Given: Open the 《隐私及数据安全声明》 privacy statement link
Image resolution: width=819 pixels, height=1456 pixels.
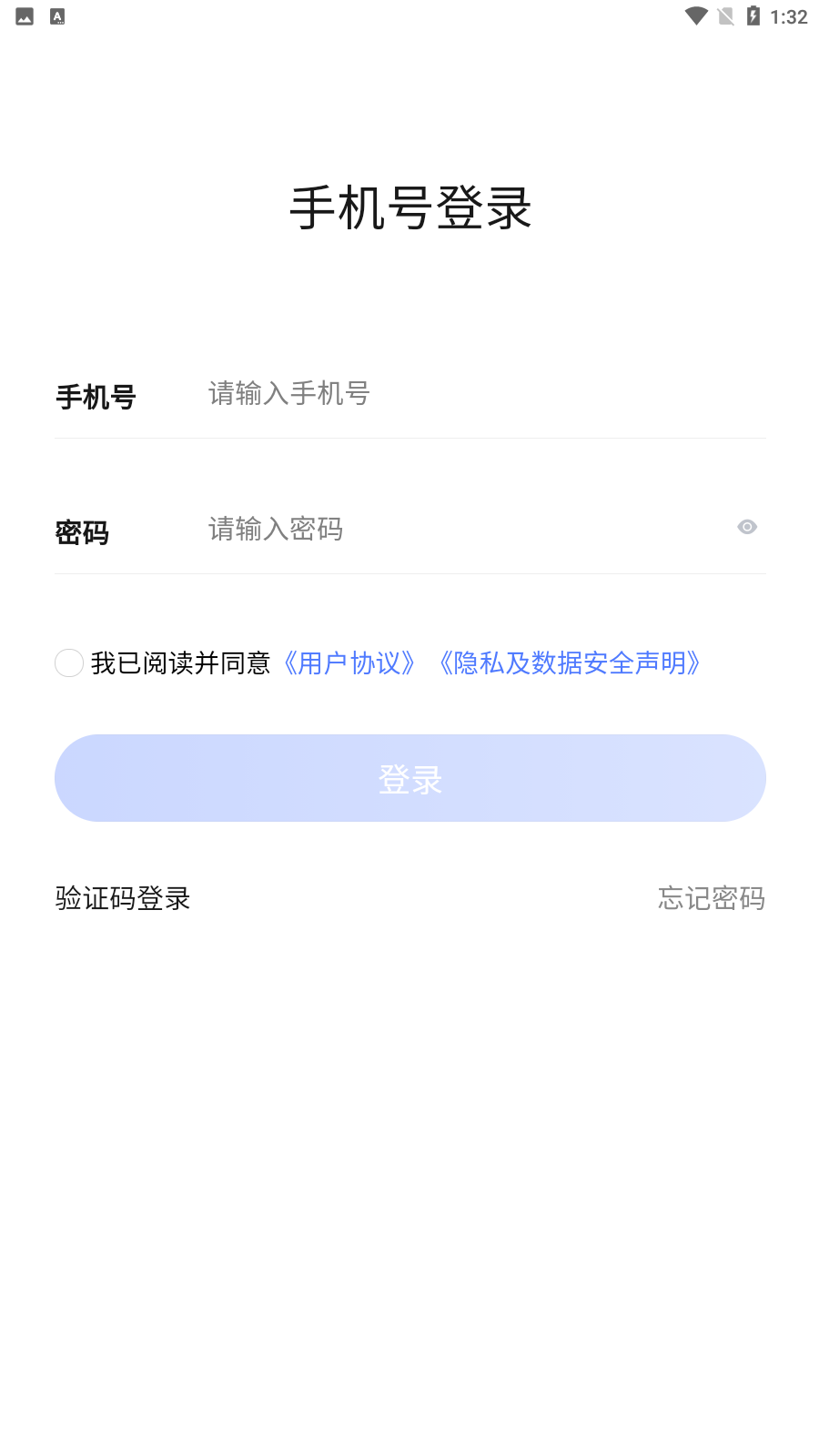Looking at the screenshot, I should 570,664.
